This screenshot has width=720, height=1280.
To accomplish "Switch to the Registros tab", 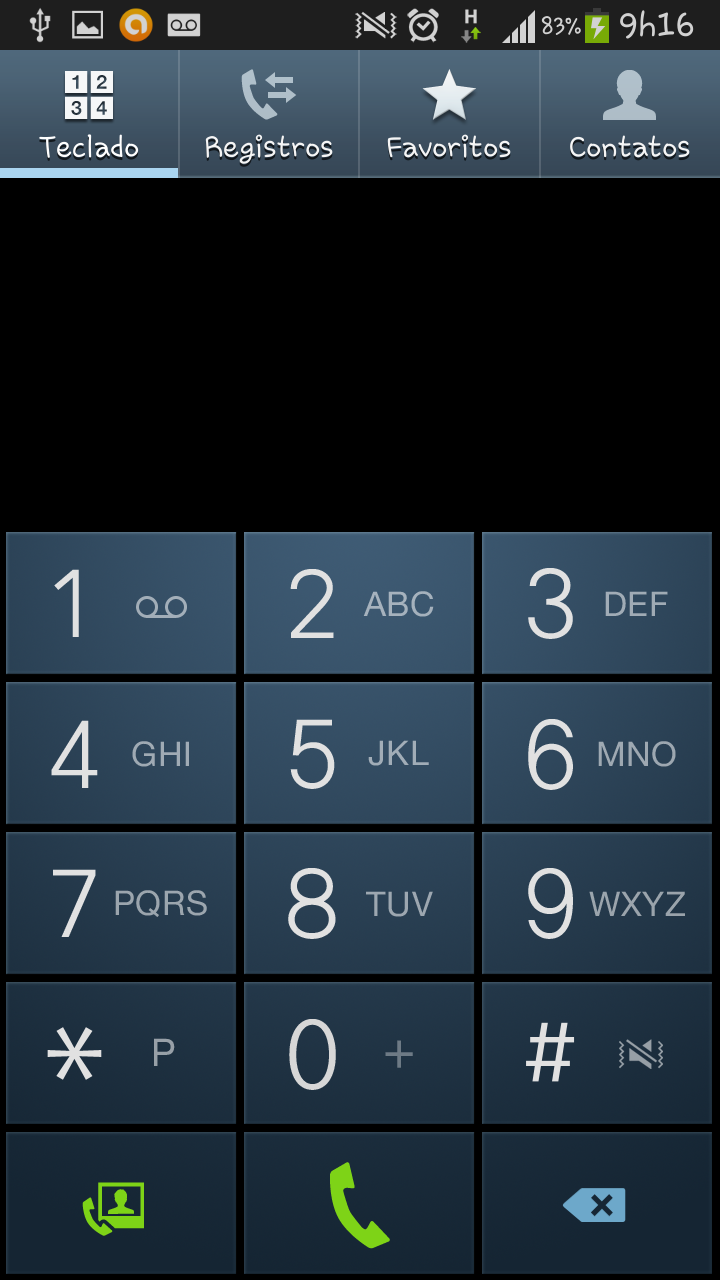I will [269, 114].
